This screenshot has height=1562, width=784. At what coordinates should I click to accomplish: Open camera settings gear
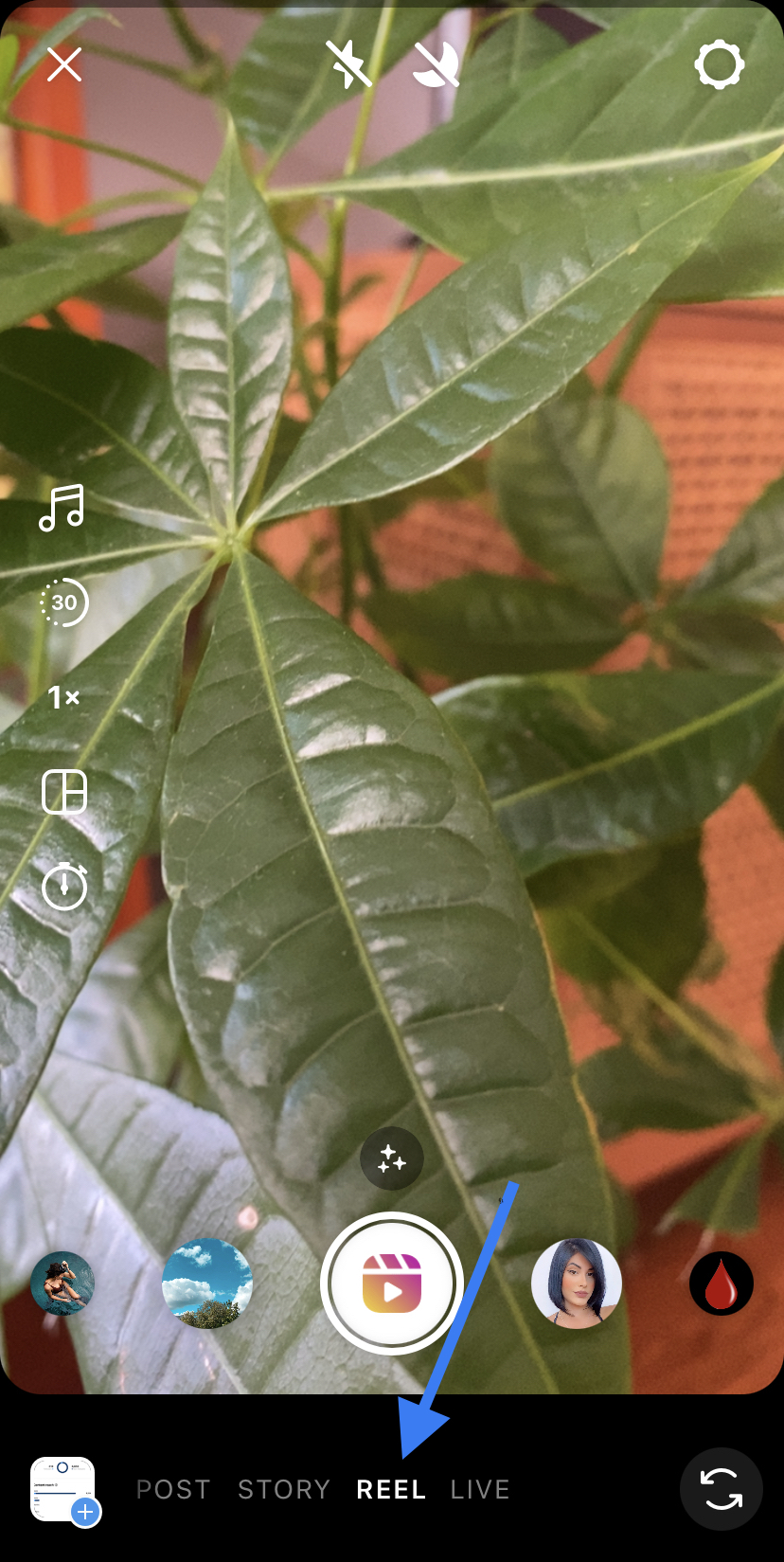(719, 64)
